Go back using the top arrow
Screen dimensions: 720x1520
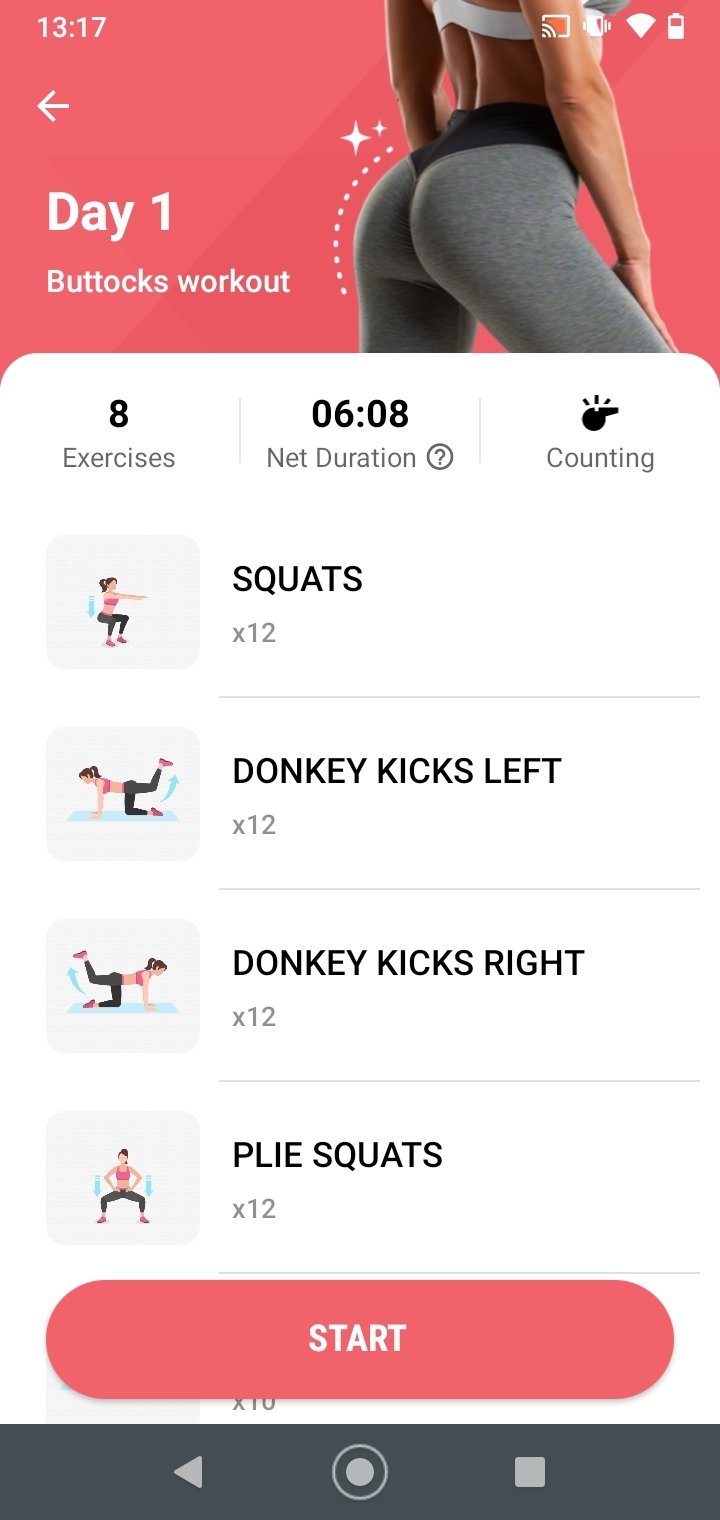pyautogui.click(x=53, y=106)
